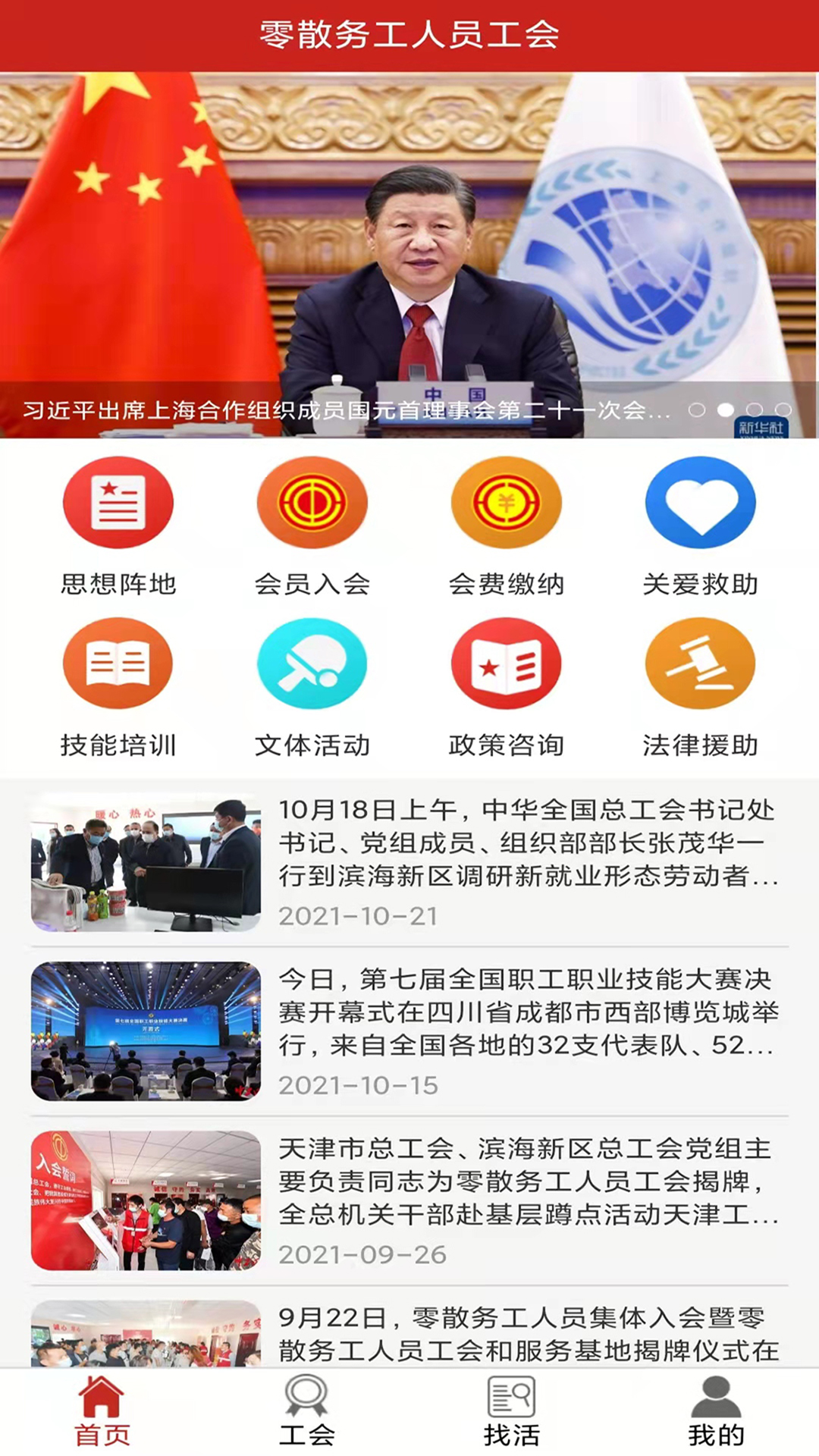Viewport: 819px width, 1456px height.
Task: Open the 技能培训 skills training book icon
Action: 117,664
